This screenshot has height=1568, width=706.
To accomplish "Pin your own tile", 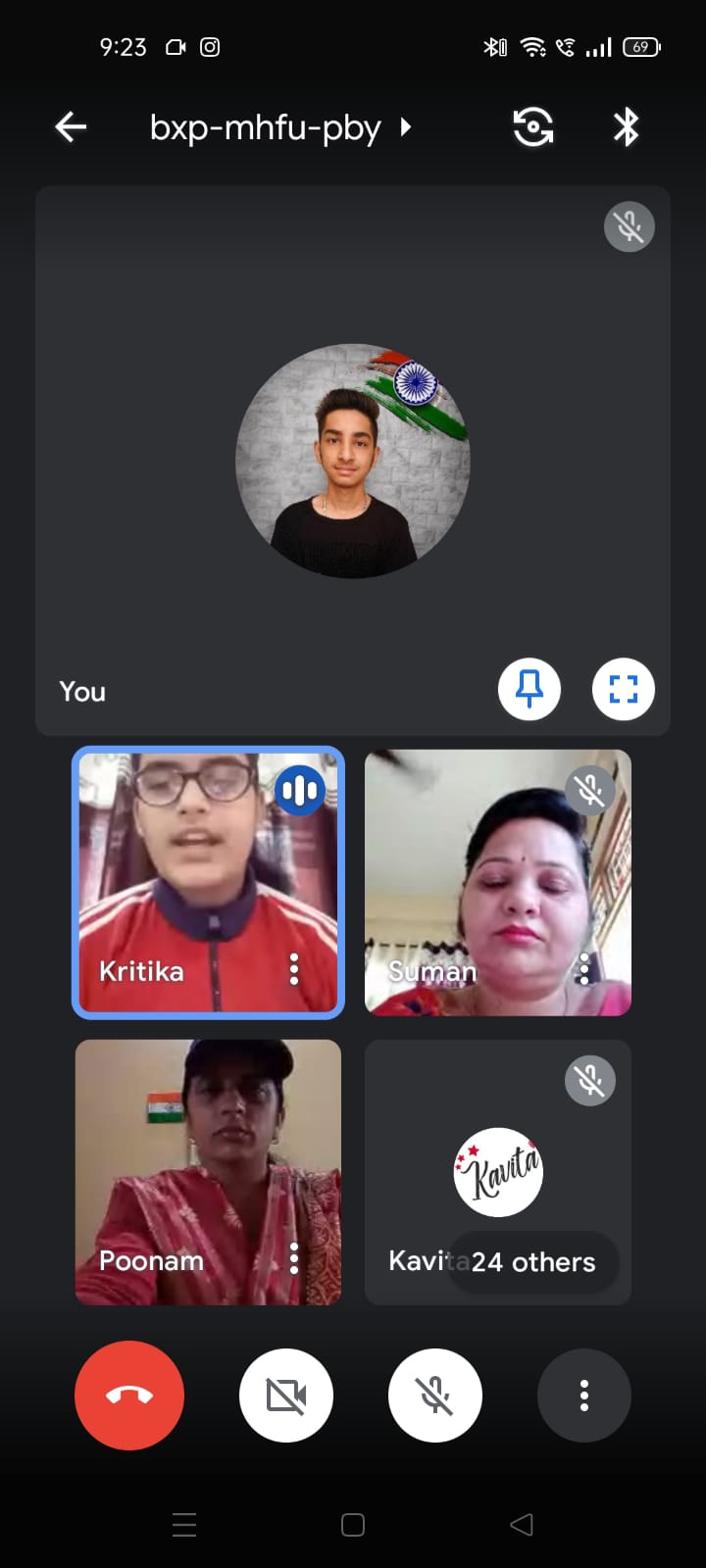I will [529, 689].
